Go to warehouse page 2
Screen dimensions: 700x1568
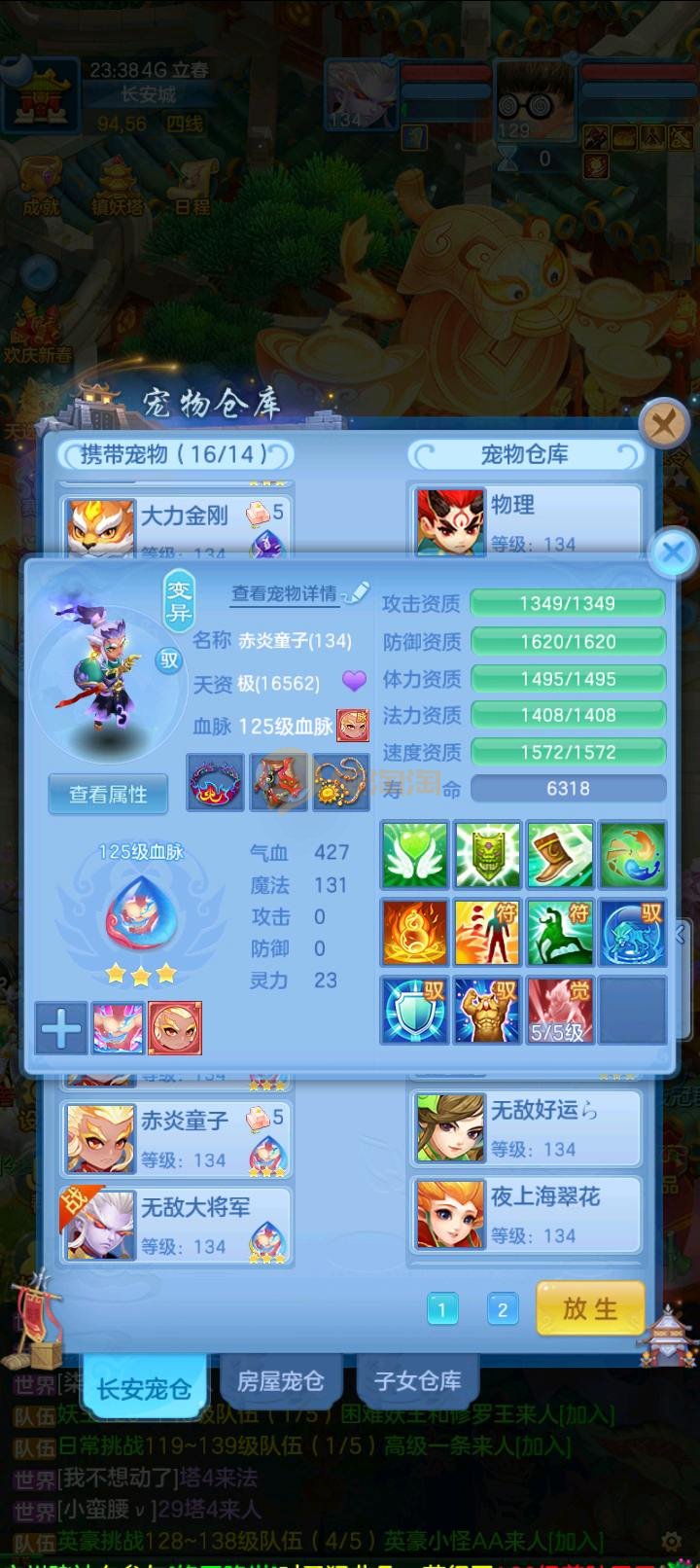[502, 1309]
